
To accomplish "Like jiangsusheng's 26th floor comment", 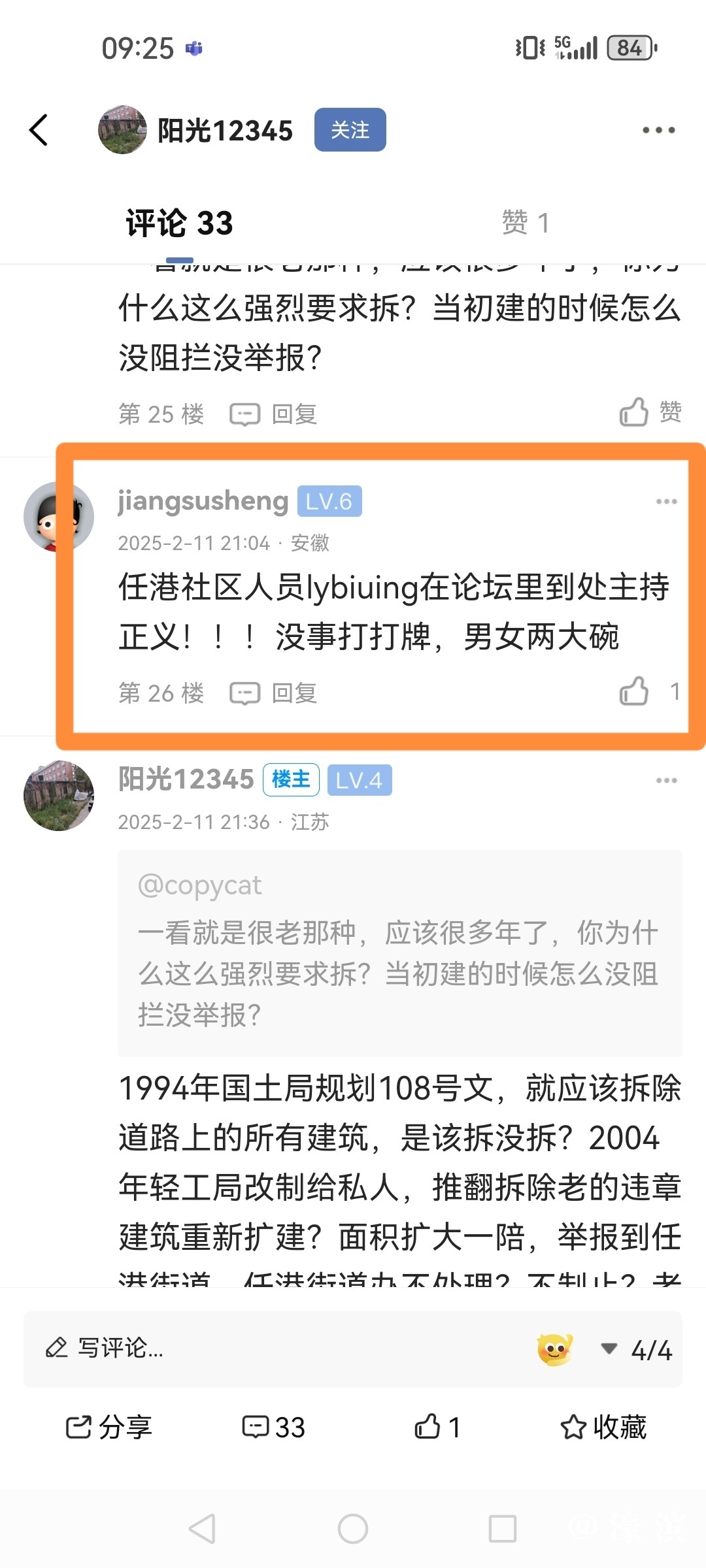I will coord(635,691).
